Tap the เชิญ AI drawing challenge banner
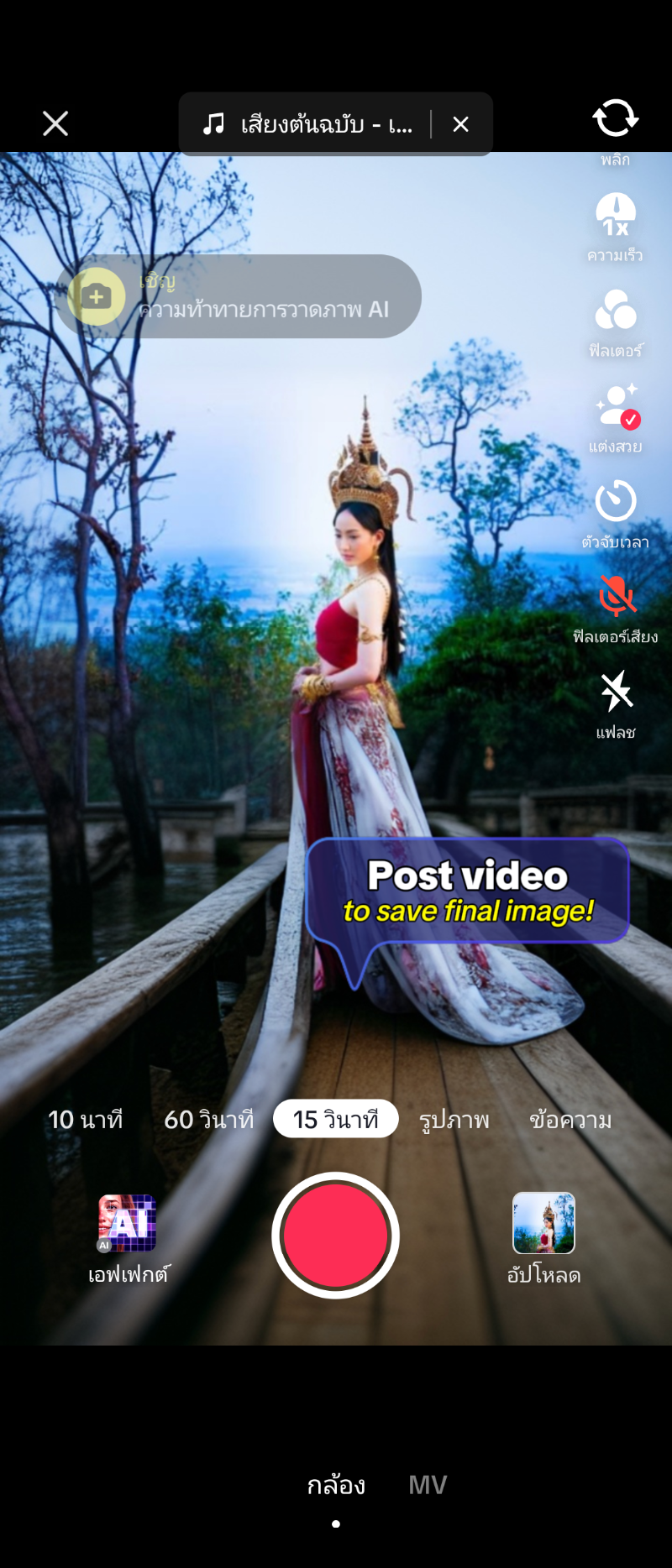672x1568 pixels. (x=239, y=296)
